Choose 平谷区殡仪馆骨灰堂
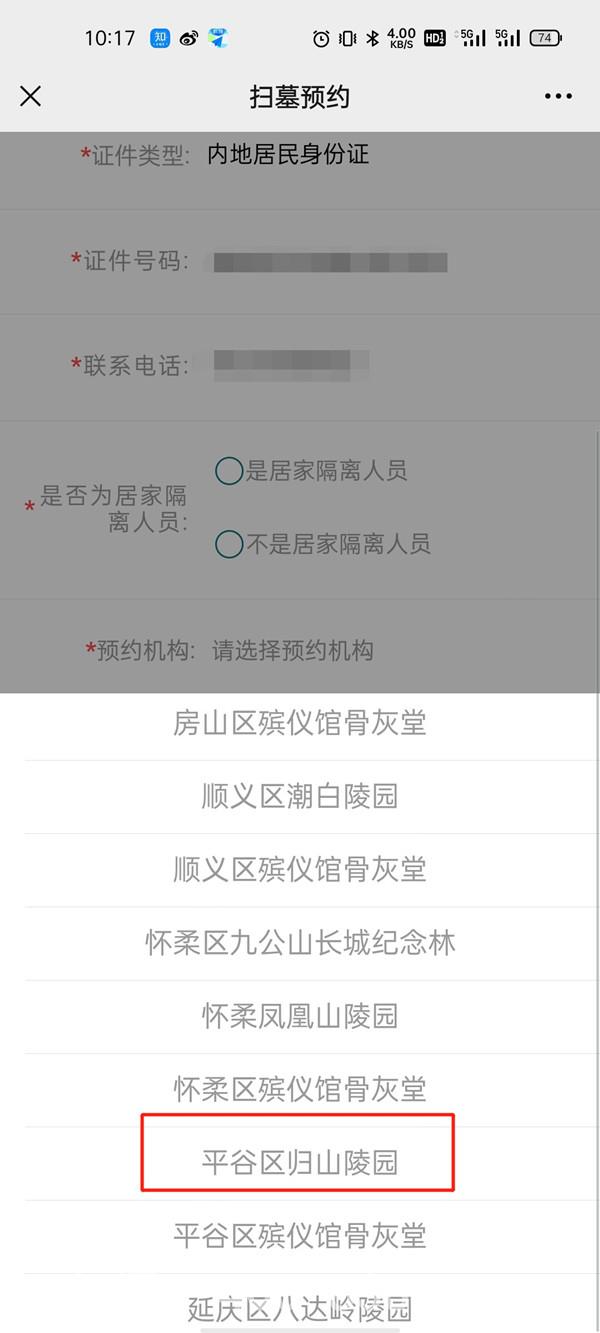Viewport: 600px width, 1333px height. [x=300, y=1235]
